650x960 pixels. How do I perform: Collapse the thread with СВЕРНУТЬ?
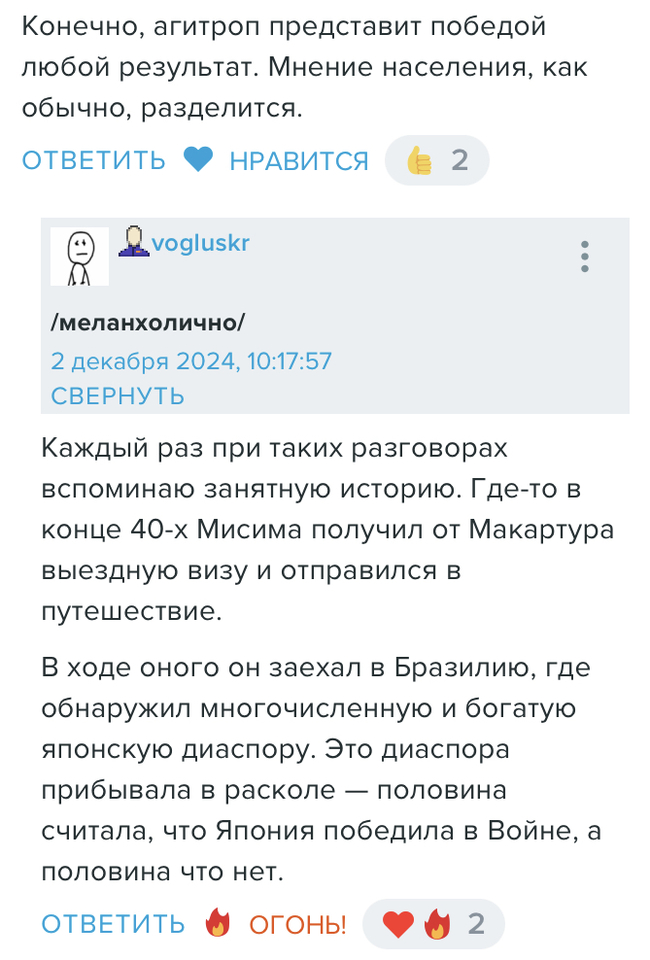[x=117, y=395]
